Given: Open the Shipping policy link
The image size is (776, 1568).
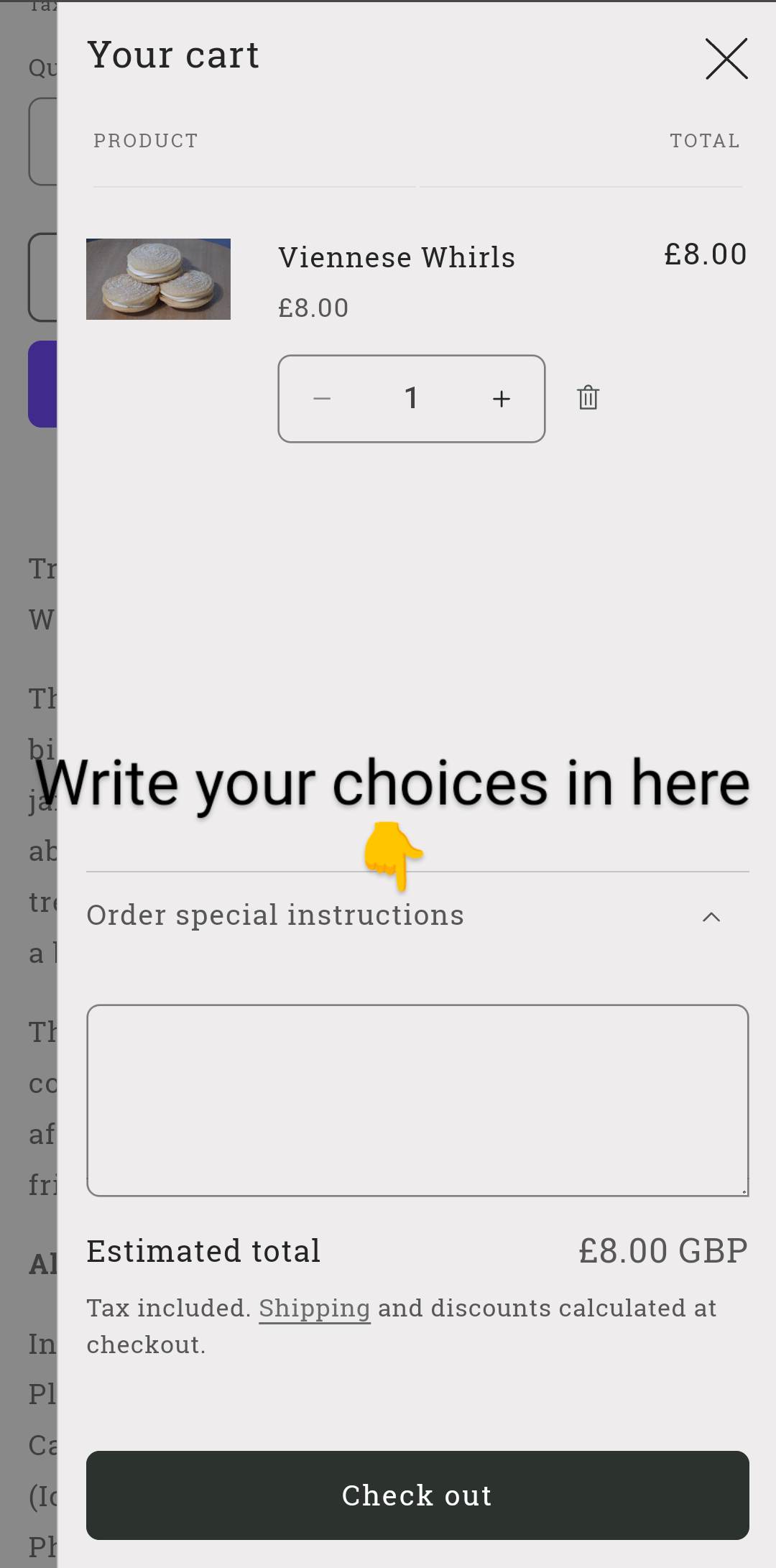Looking at the screenshot, I should coord(314,1309).
